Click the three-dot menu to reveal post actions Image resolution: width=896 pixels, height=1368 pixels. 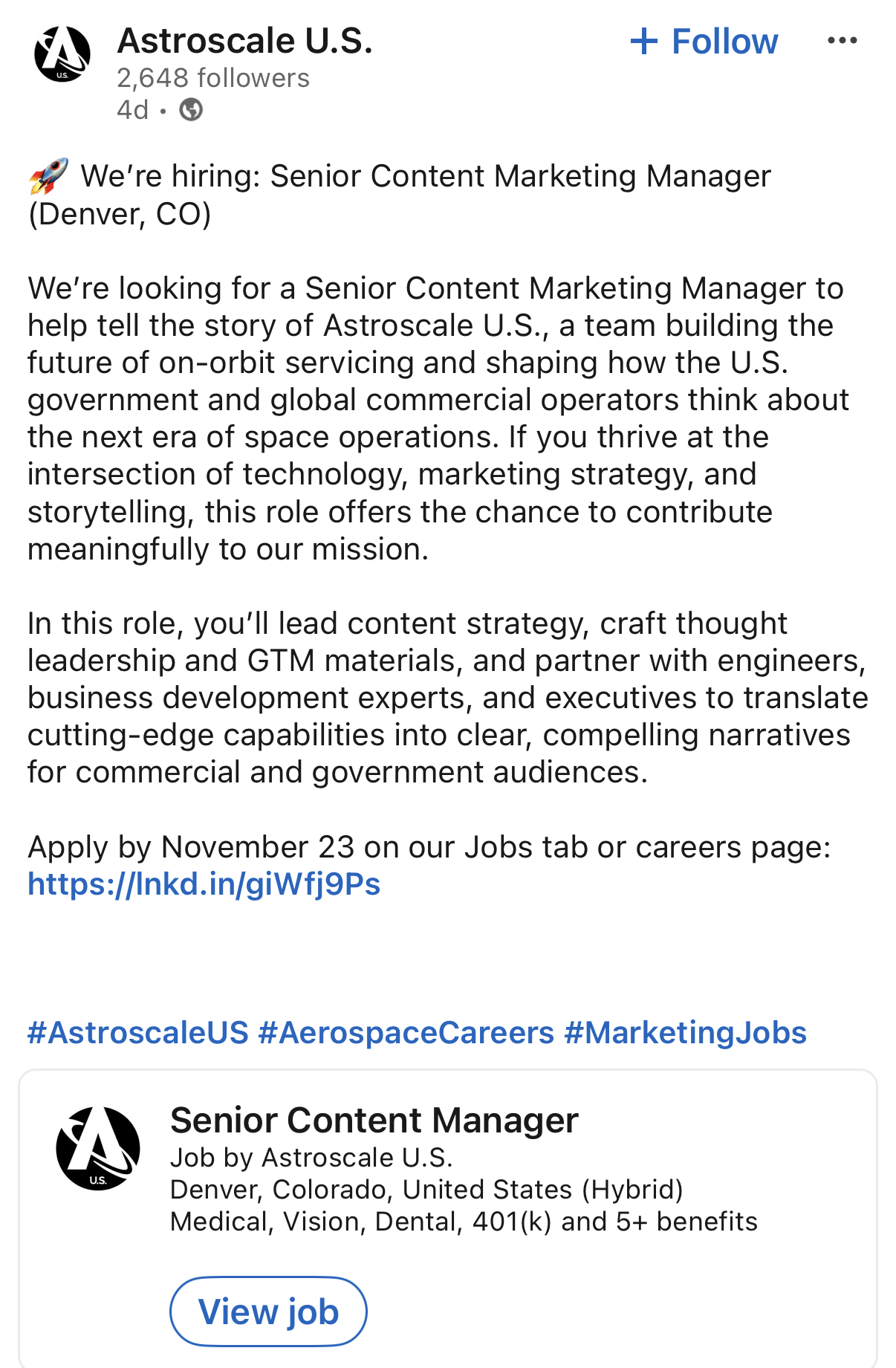[x=843, y=41]
